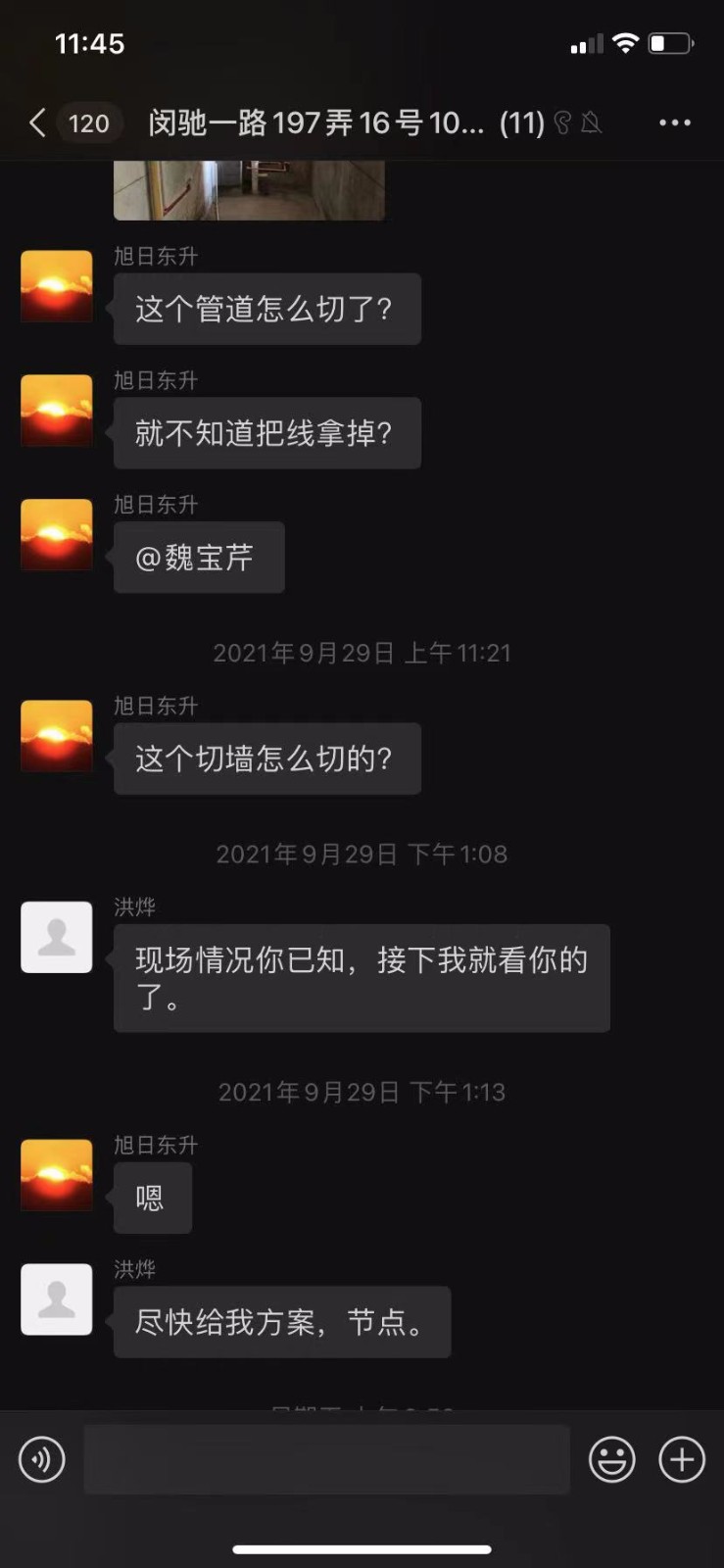The image size is (724, 1568).
Task: Tap the message text input field
Action: [x=326, y=1459]
